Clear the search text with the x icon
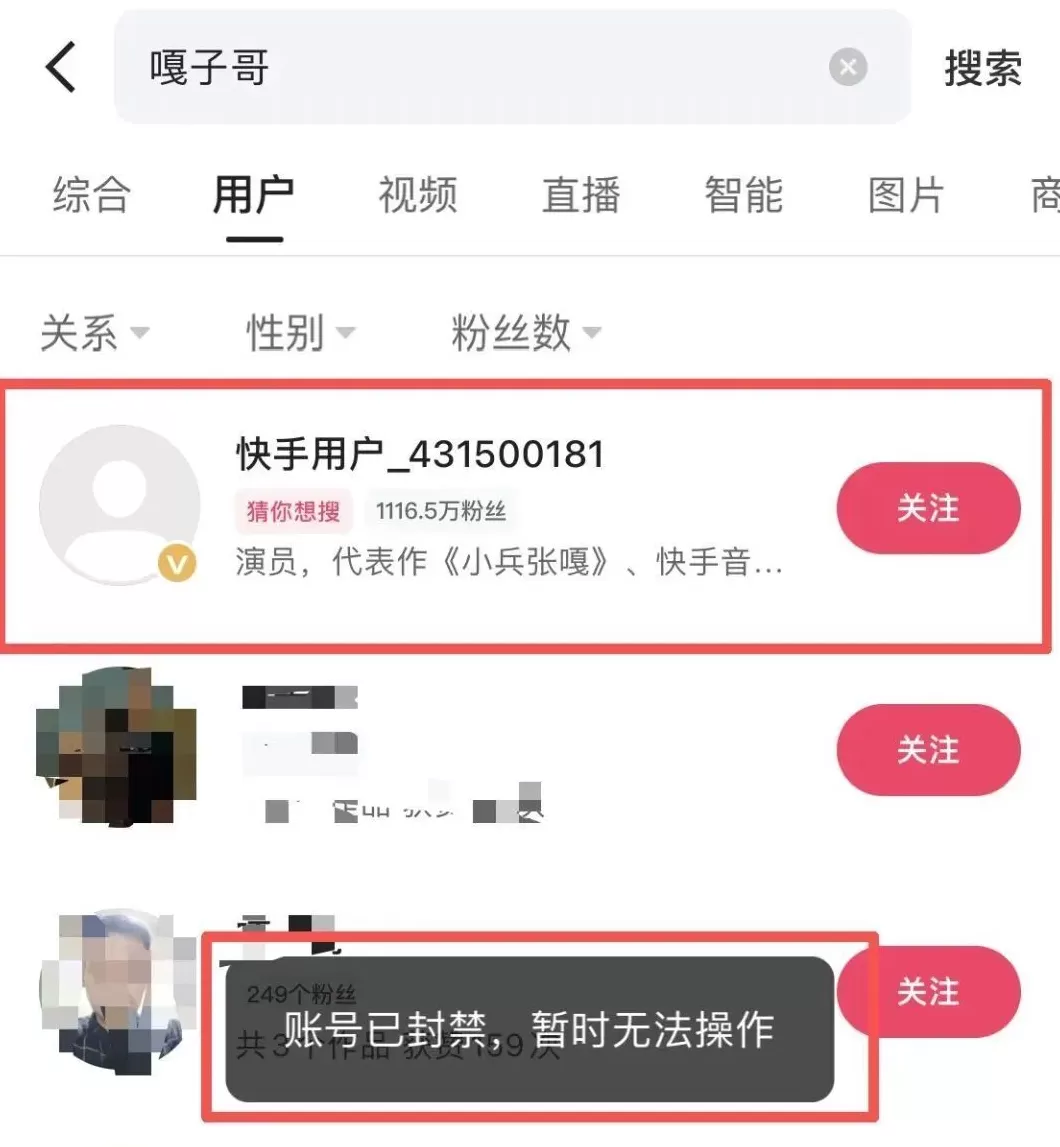 848,67
